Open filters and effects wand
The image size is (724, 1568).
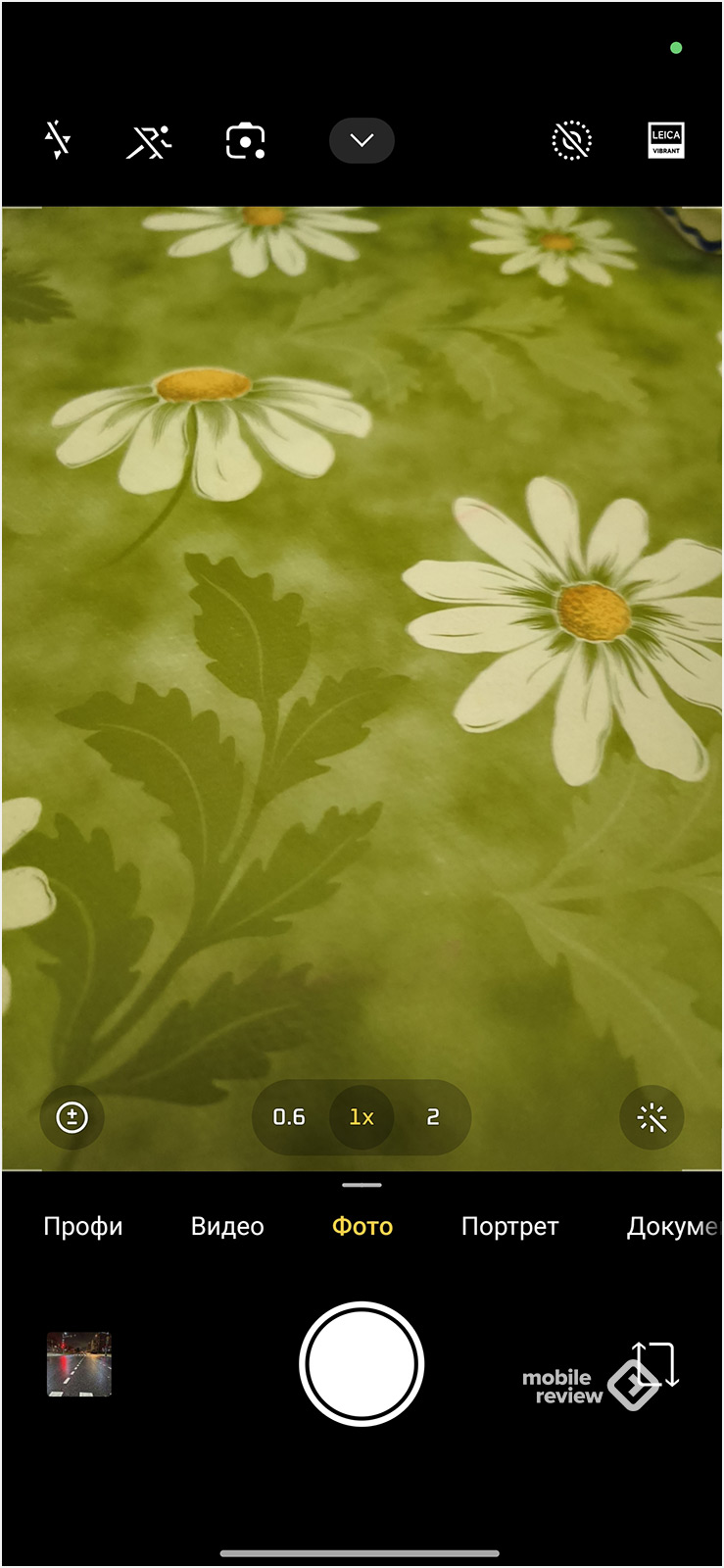(x=652, y=1117)
